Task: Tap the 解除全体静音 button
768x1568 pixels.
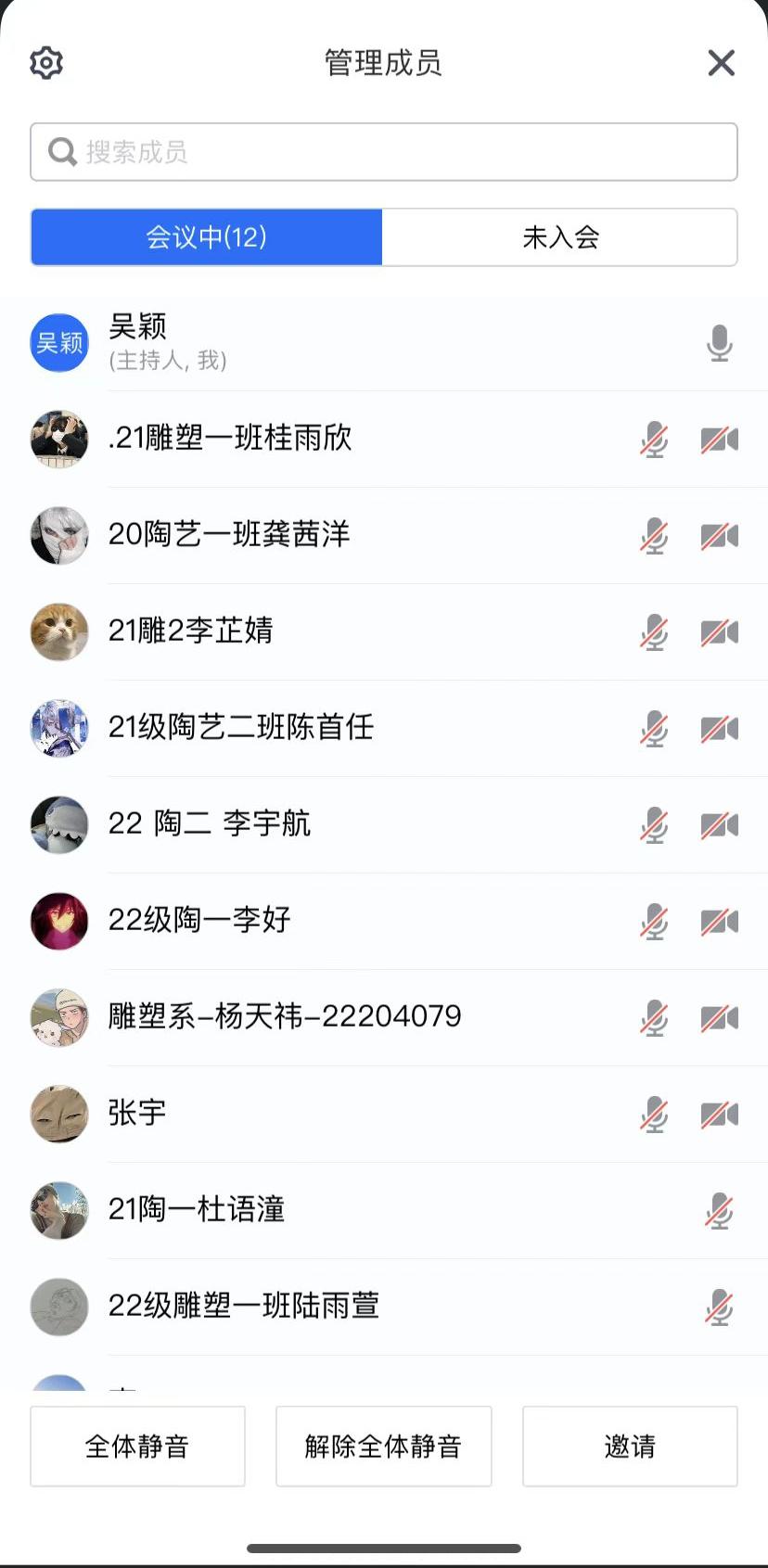Action: (383, 1447)
